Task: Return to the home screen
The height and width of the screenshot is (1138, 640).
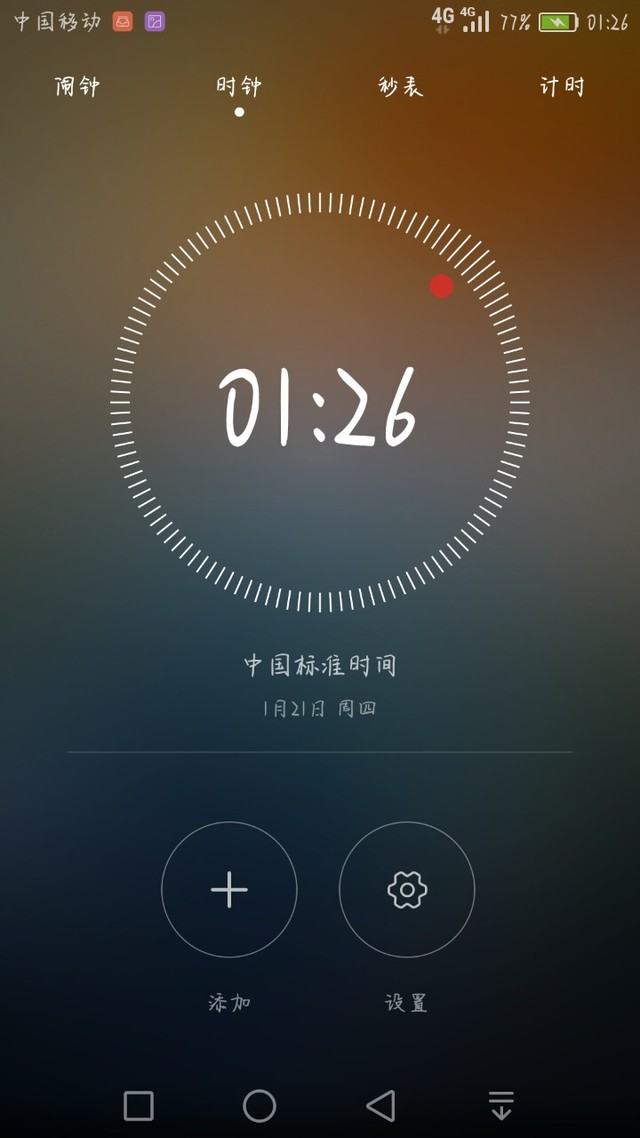Action: tap(259, 1106)
